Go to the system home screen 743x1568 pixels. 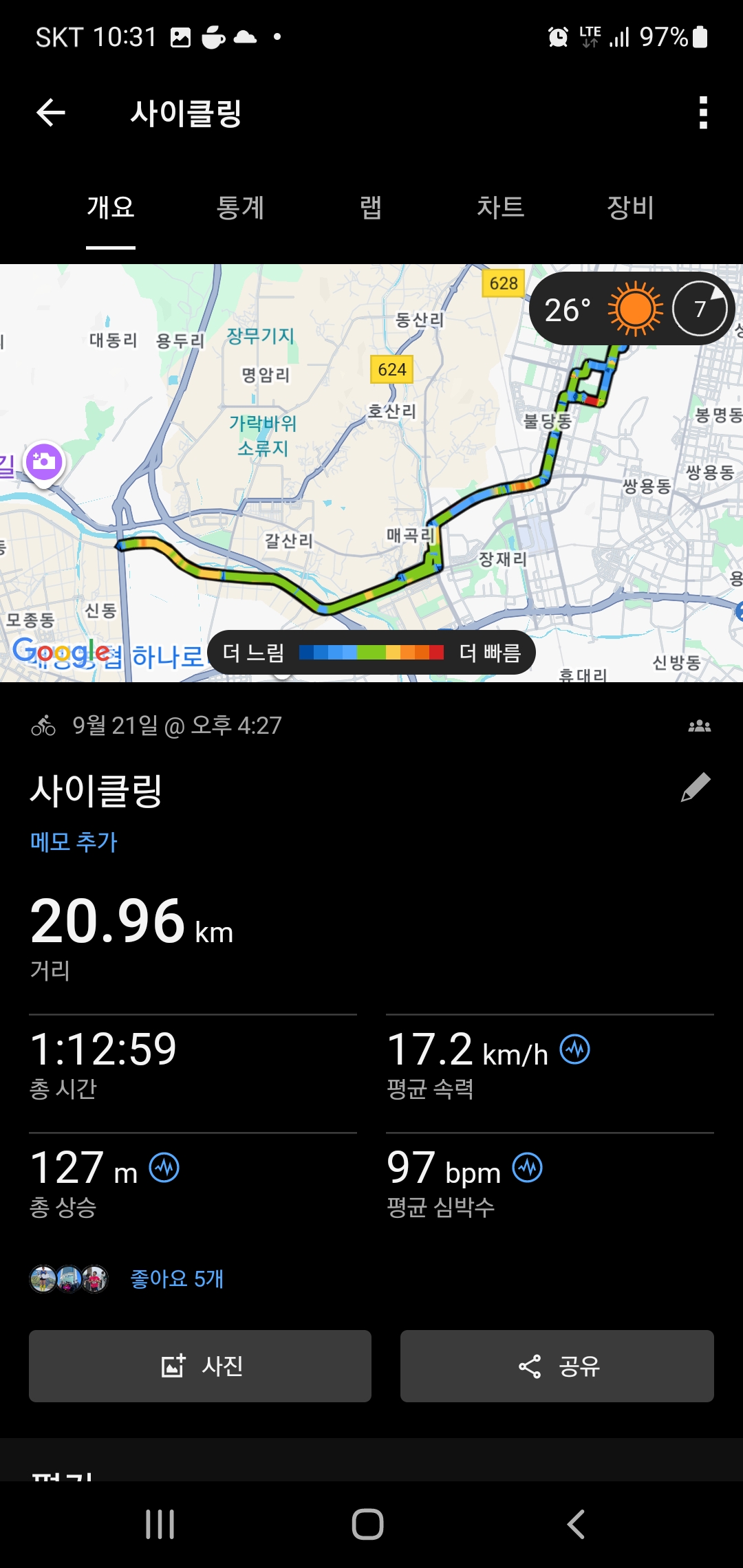(368, 1524)
